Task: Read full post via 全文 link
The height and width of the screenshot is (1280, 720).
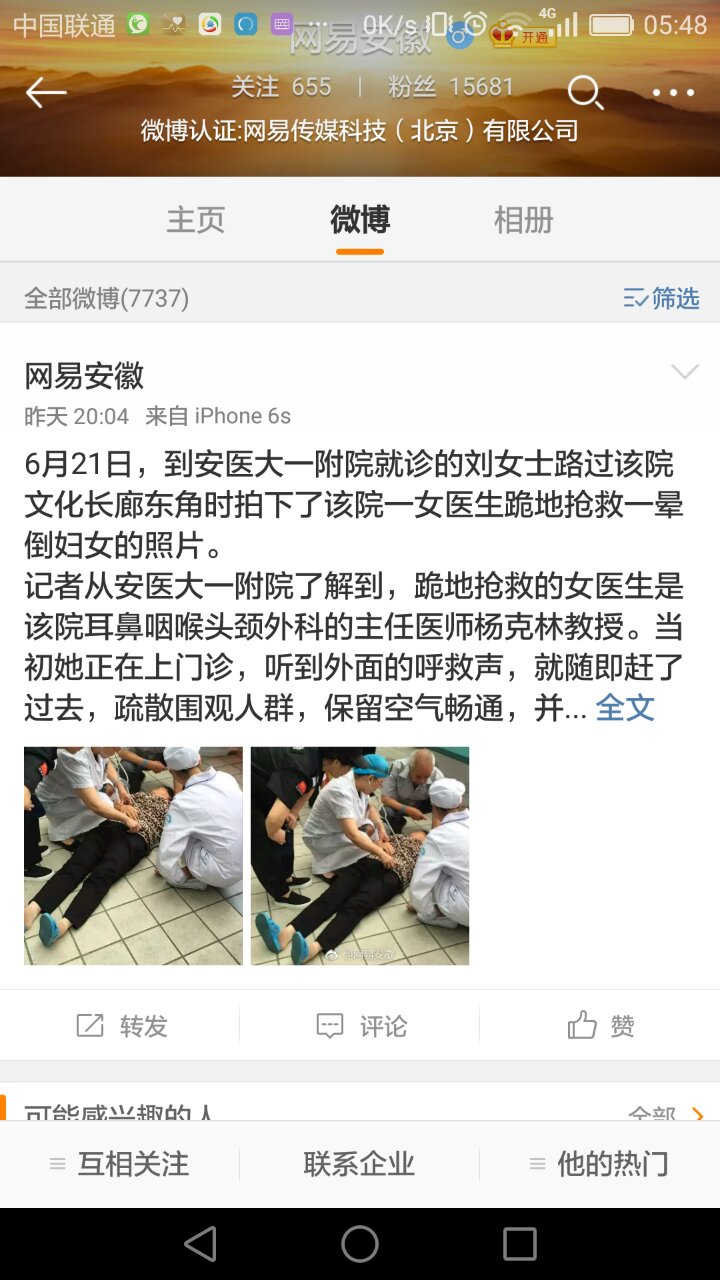Action: pos(625,708)
